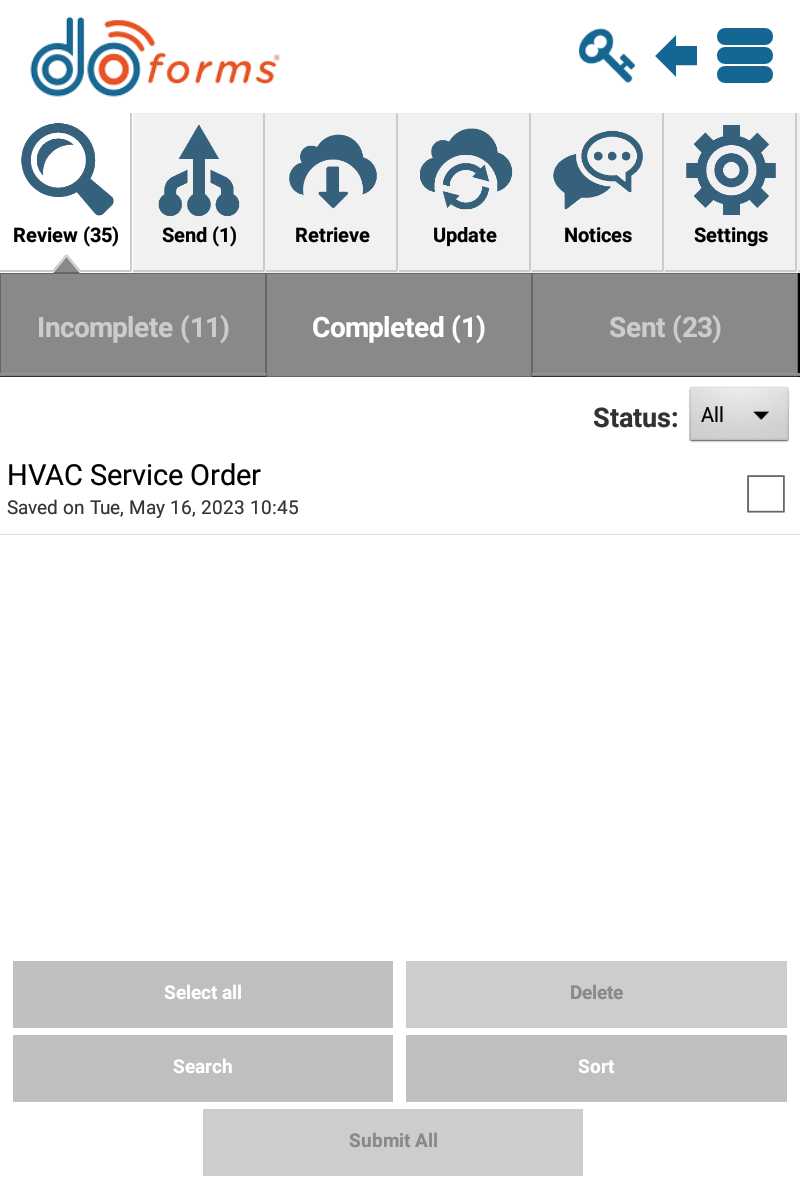The height and width of the screenshot is (1184, 800).
Task: Tap the Search button
Action: (203, 1067)
